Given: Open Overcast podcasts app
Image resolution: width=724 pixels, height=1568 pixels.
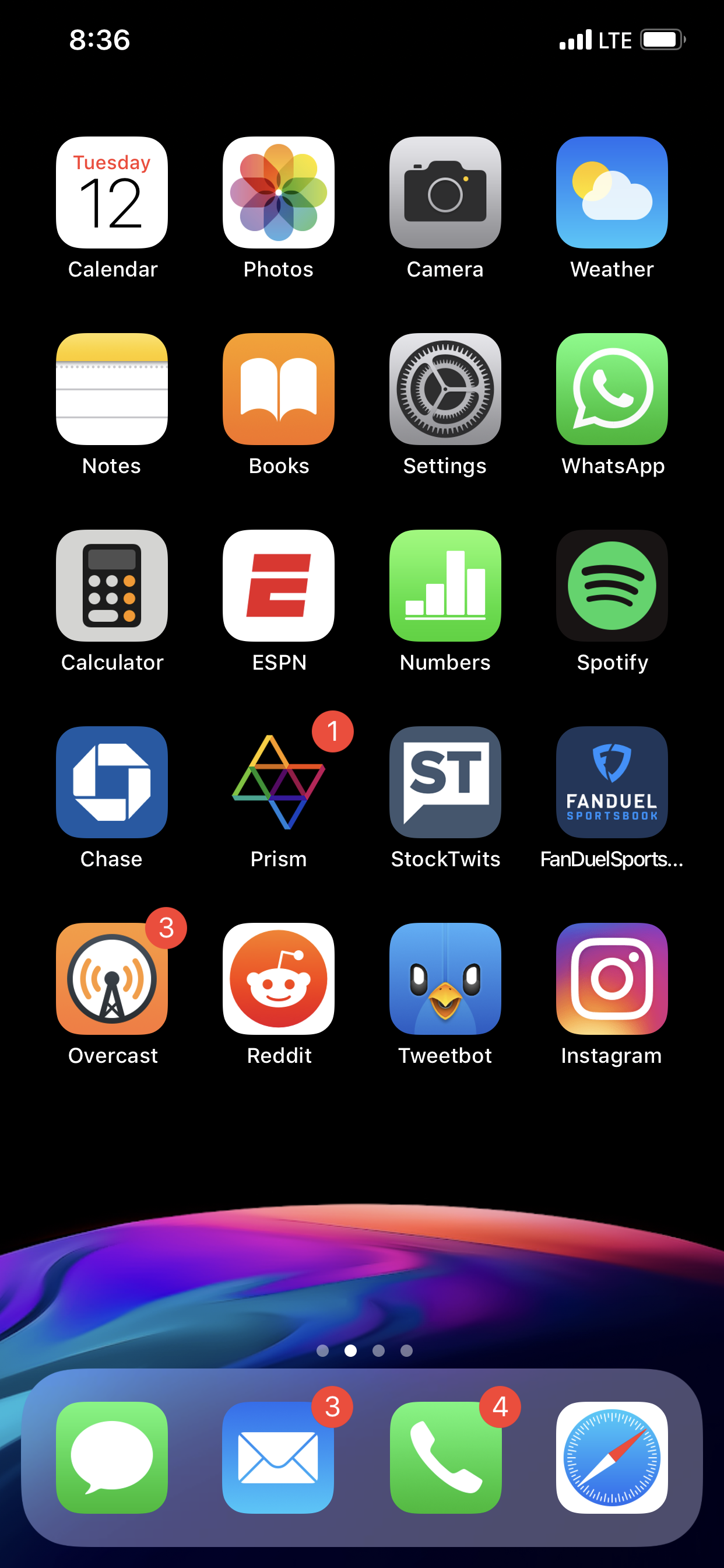Looking at the screenshot, I should (112, 979).
